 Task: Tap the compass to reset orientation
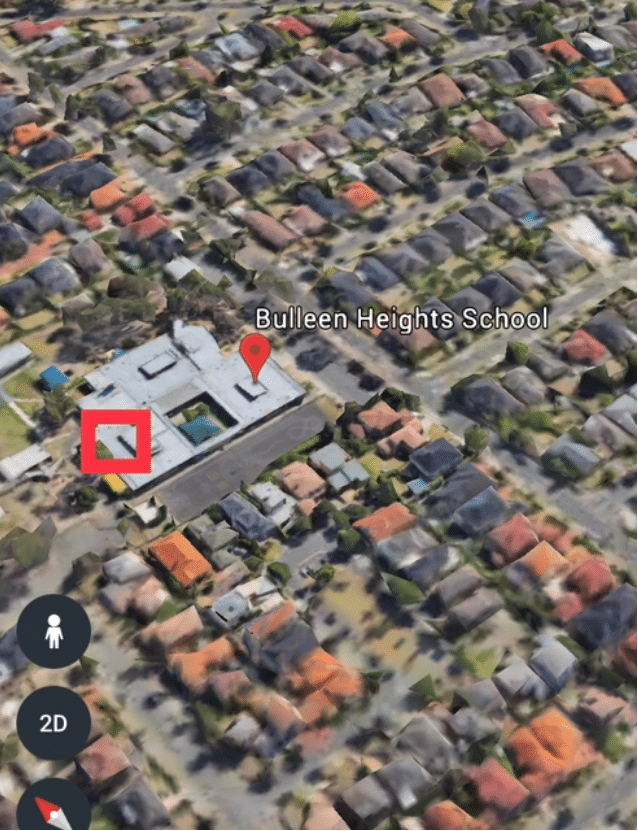tap(54, 808)
